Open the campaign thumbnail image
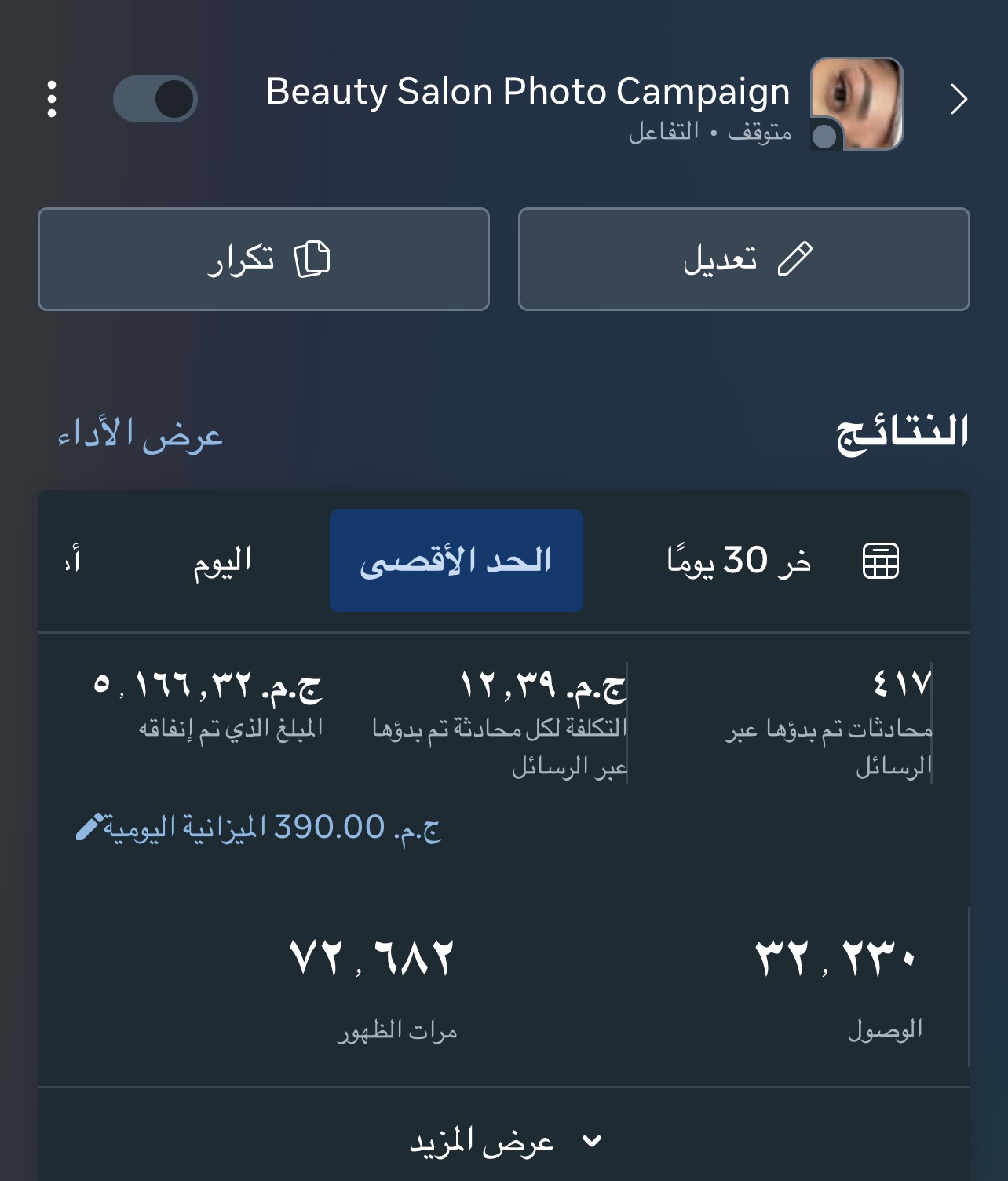1008x1181 pixels. (856, 104)
